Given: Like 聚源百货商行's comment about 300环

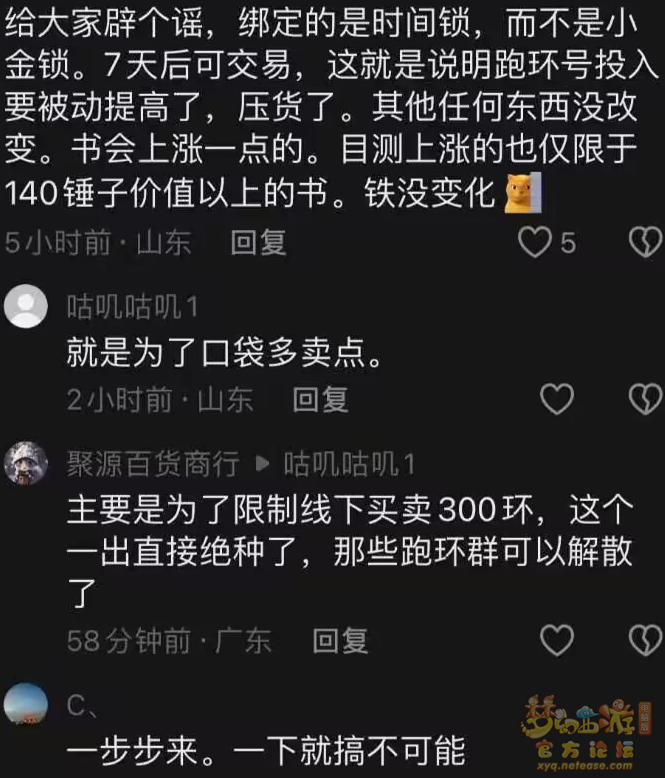Looking at the screenshot, I should tap(557, 640).
